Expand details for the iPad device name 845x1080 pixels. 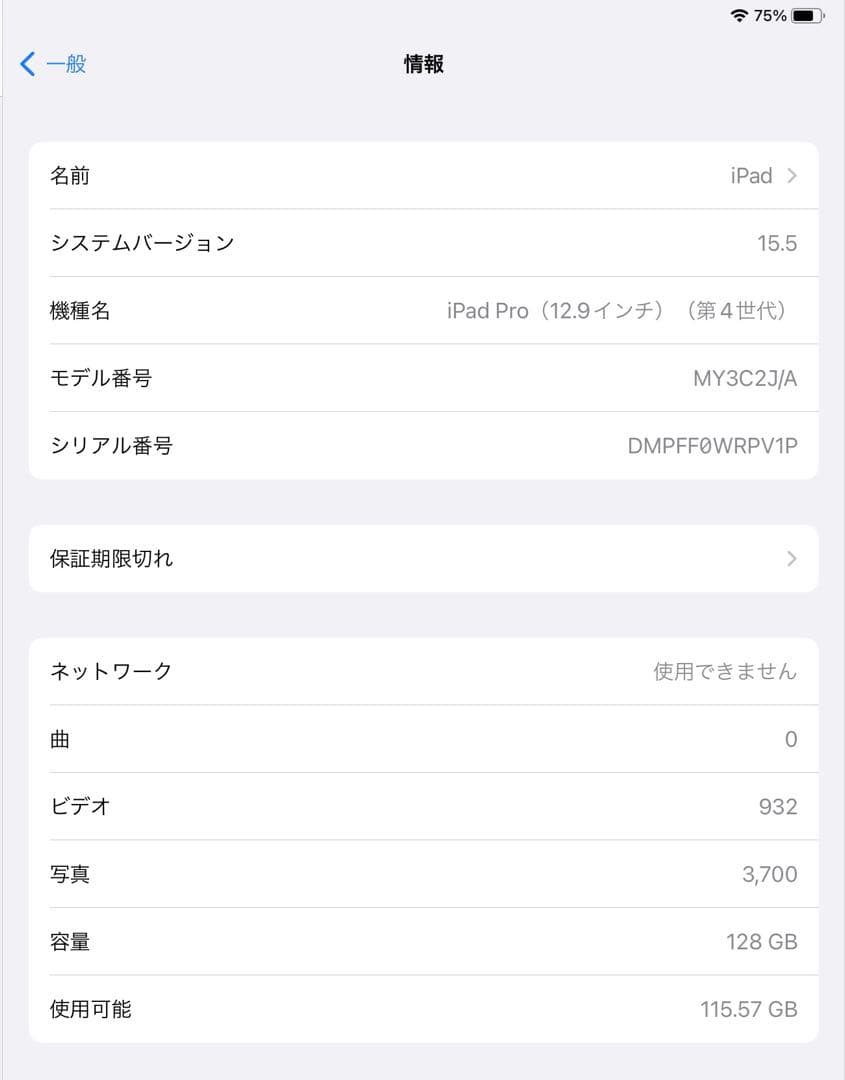point(422,176)
